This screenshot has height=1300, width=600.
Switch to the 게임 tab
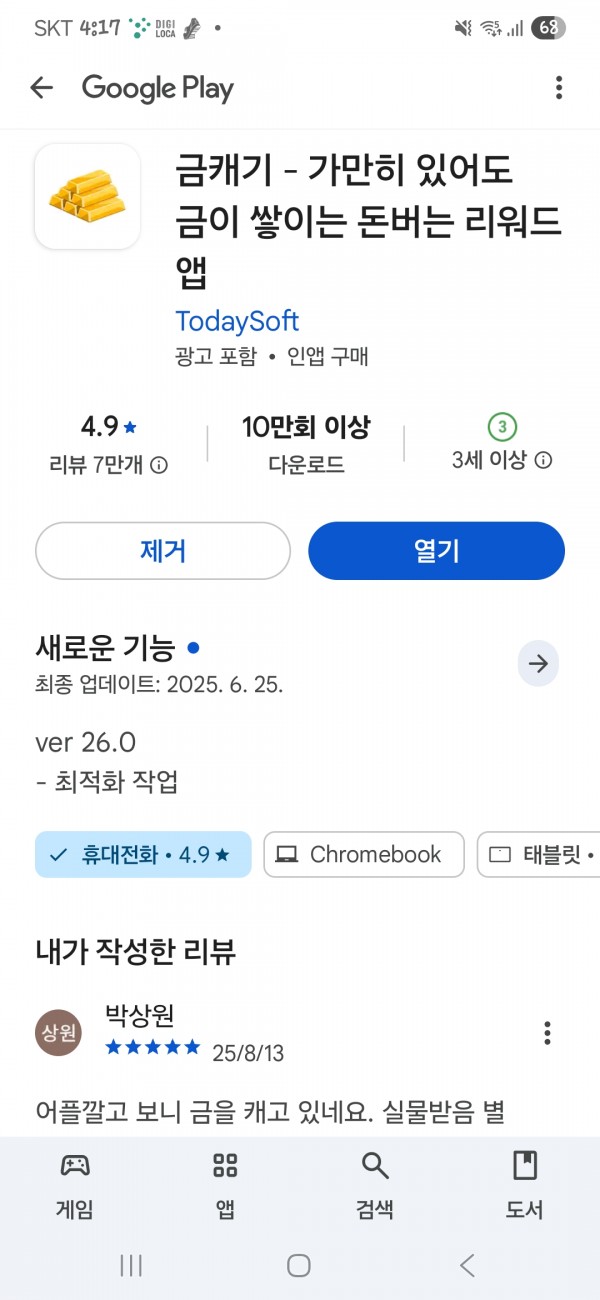75,1185
